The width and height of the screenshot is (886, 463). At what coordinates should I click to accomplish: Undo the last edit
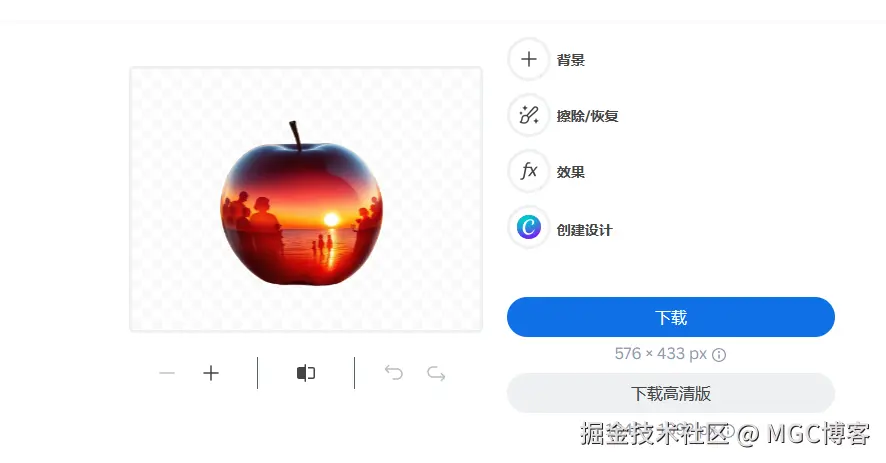(x=394, y=373)
